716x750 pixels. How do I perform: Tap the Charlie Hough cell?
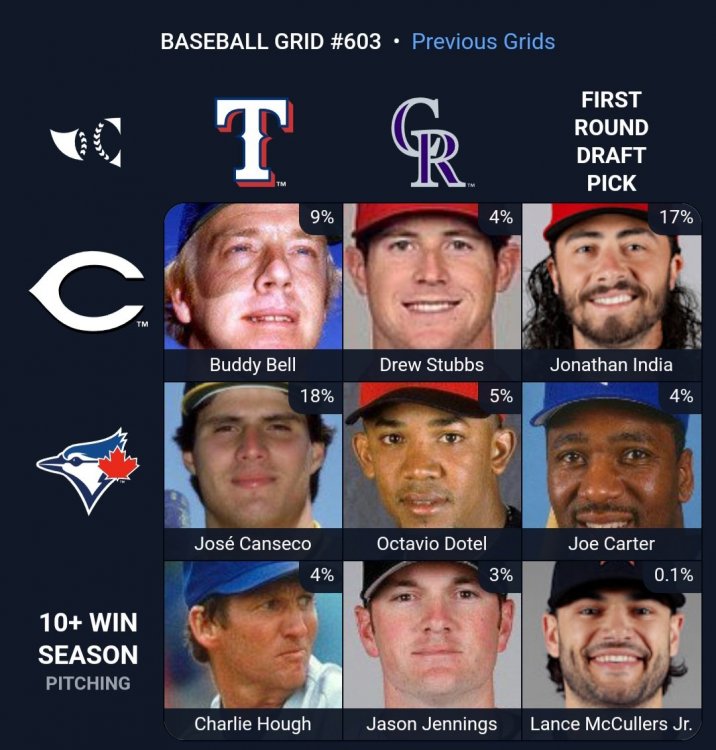tap(253, 648)
